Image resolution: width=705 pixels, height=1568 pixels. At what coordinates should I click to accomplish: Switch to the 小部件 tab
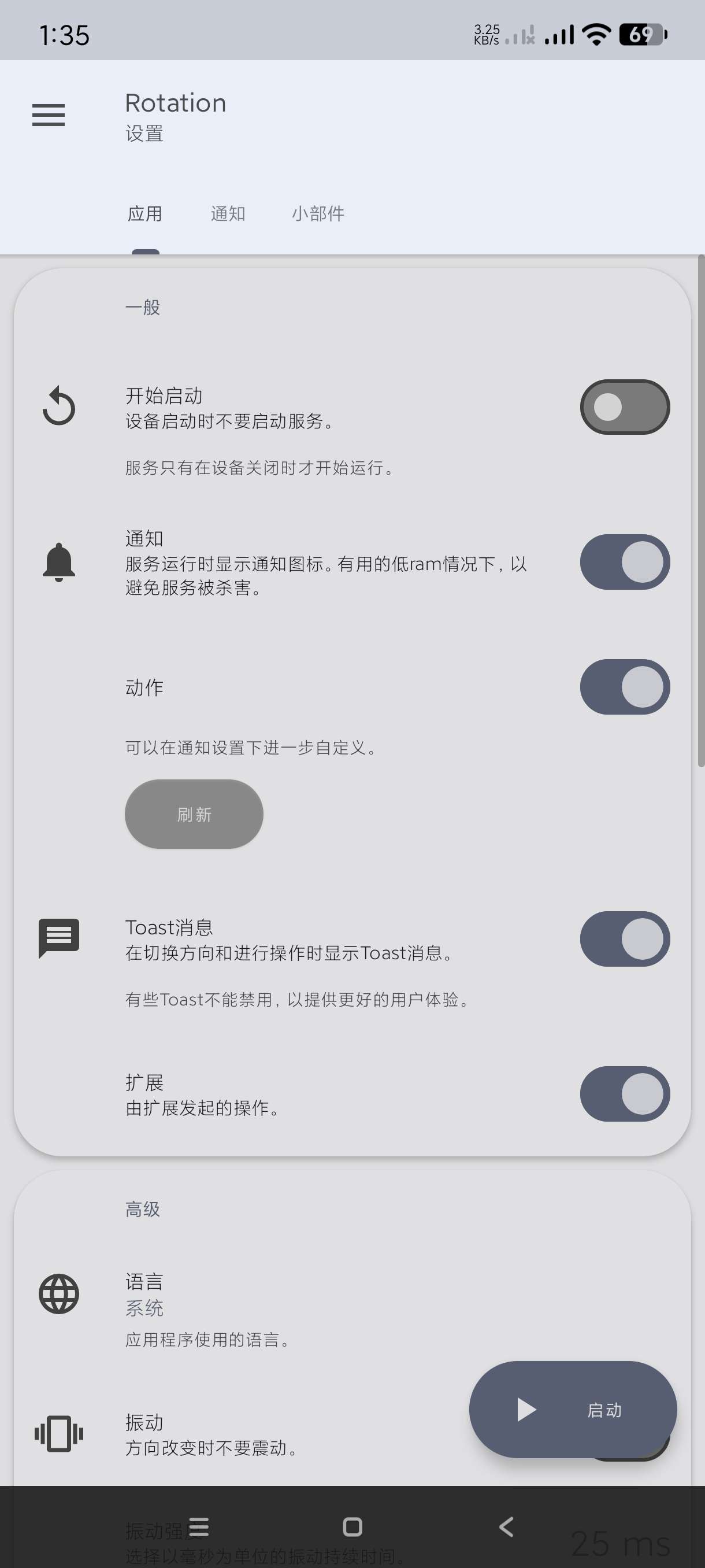pyautogui.click(x=317, y=214)
